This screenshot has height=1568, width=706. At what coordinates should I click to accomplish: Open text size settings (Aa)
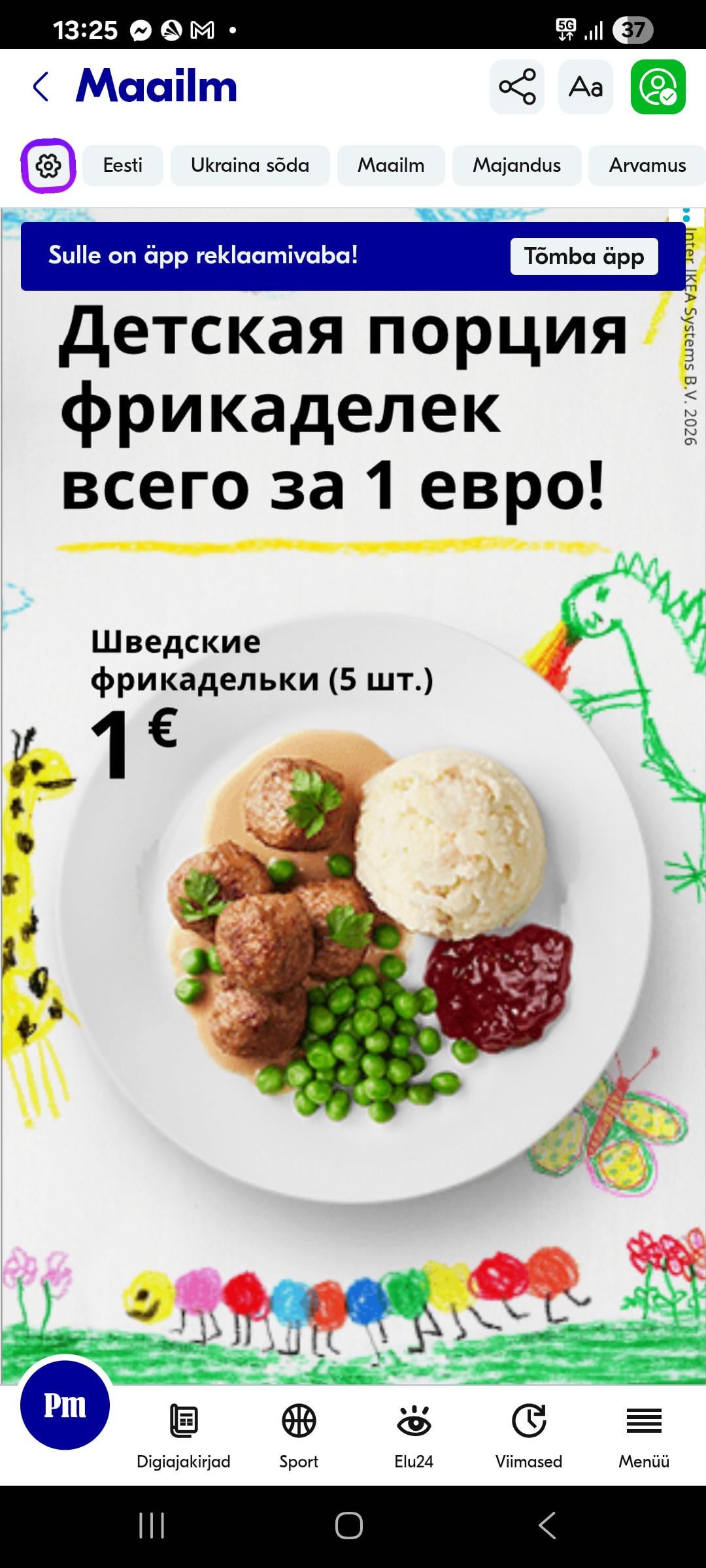585,86
